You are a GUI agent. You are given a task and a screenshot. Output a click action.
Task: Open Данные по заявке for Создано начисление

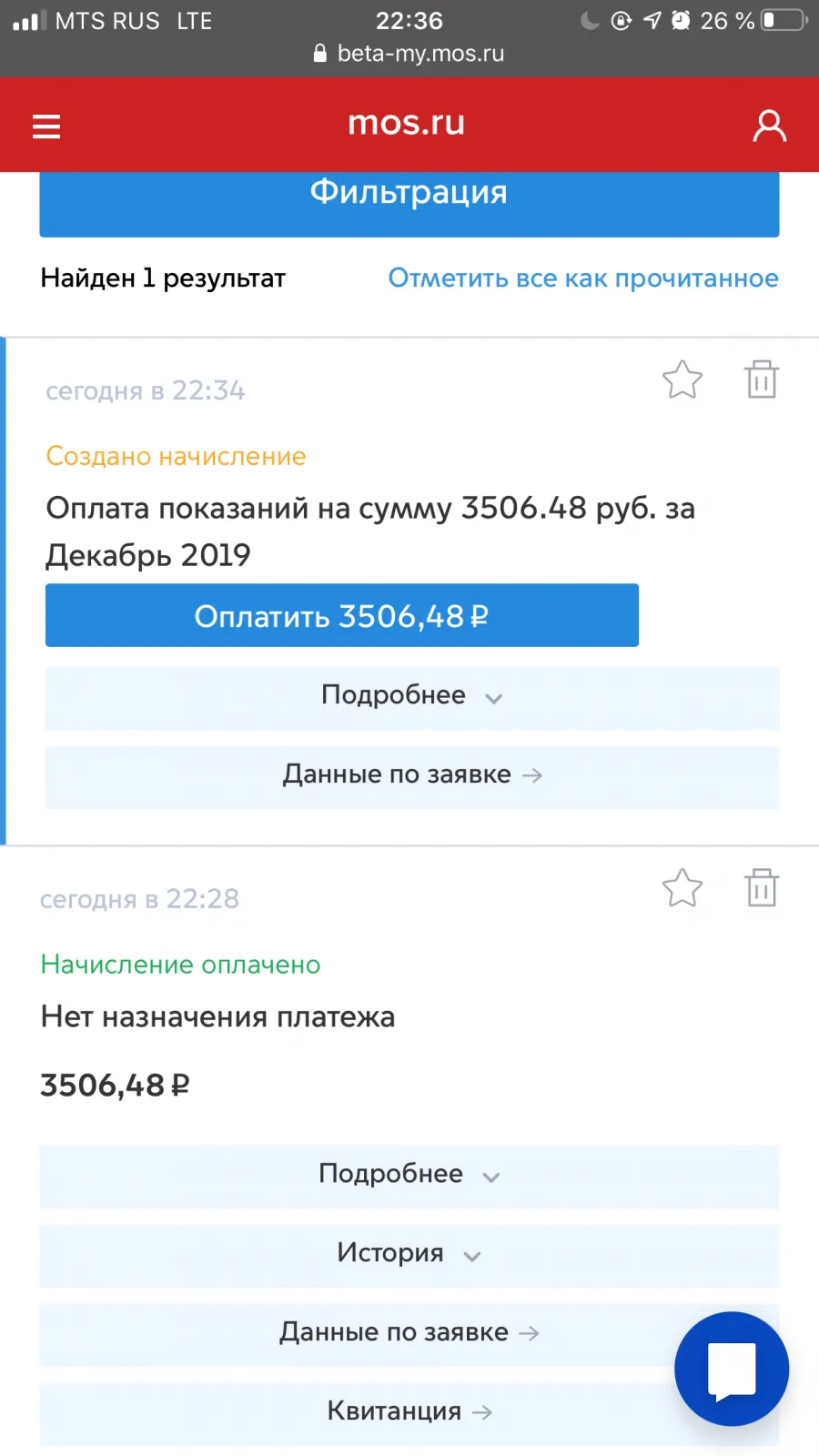click(412, 776)
